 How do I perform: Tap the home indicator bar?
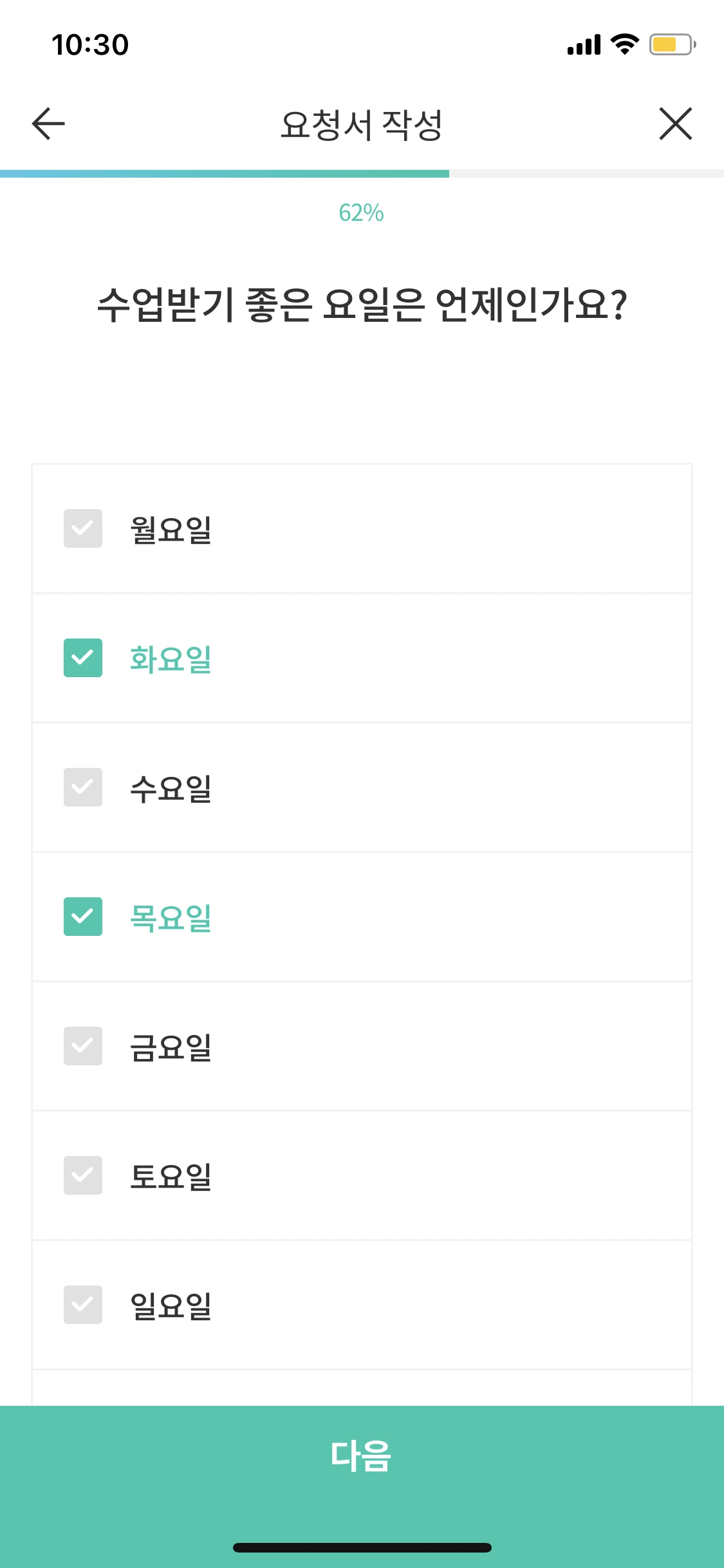click(362, 1547)
